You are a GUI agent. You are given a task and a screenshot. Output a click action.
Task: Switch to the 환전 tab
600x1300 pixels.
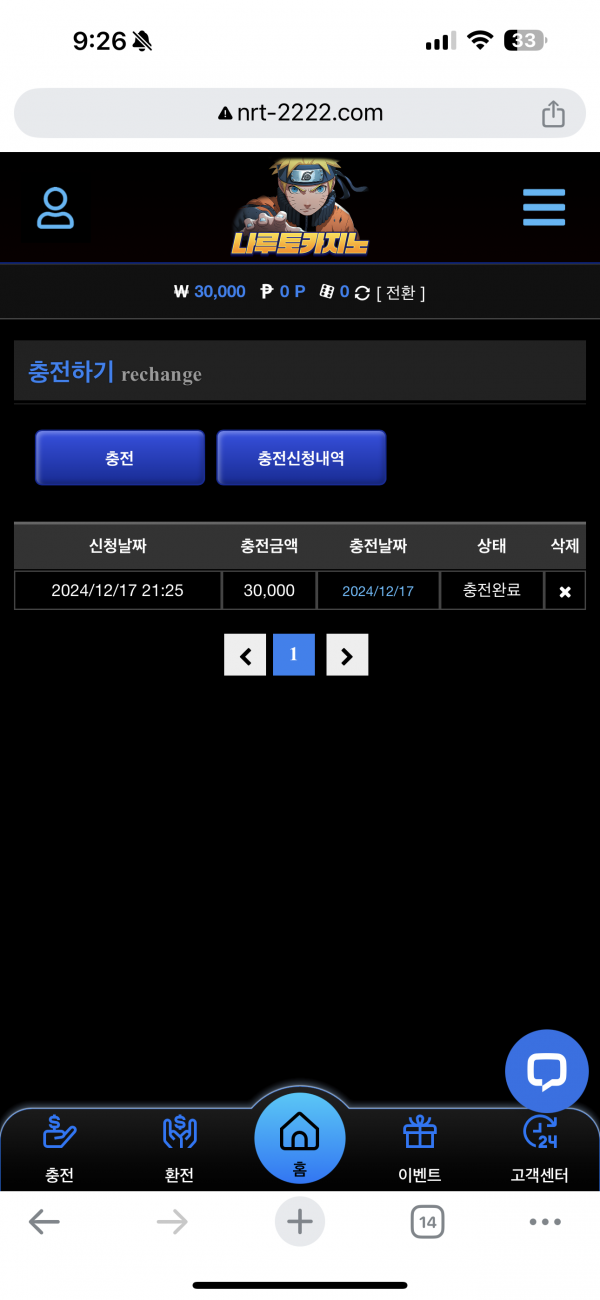click(179, 1148)
